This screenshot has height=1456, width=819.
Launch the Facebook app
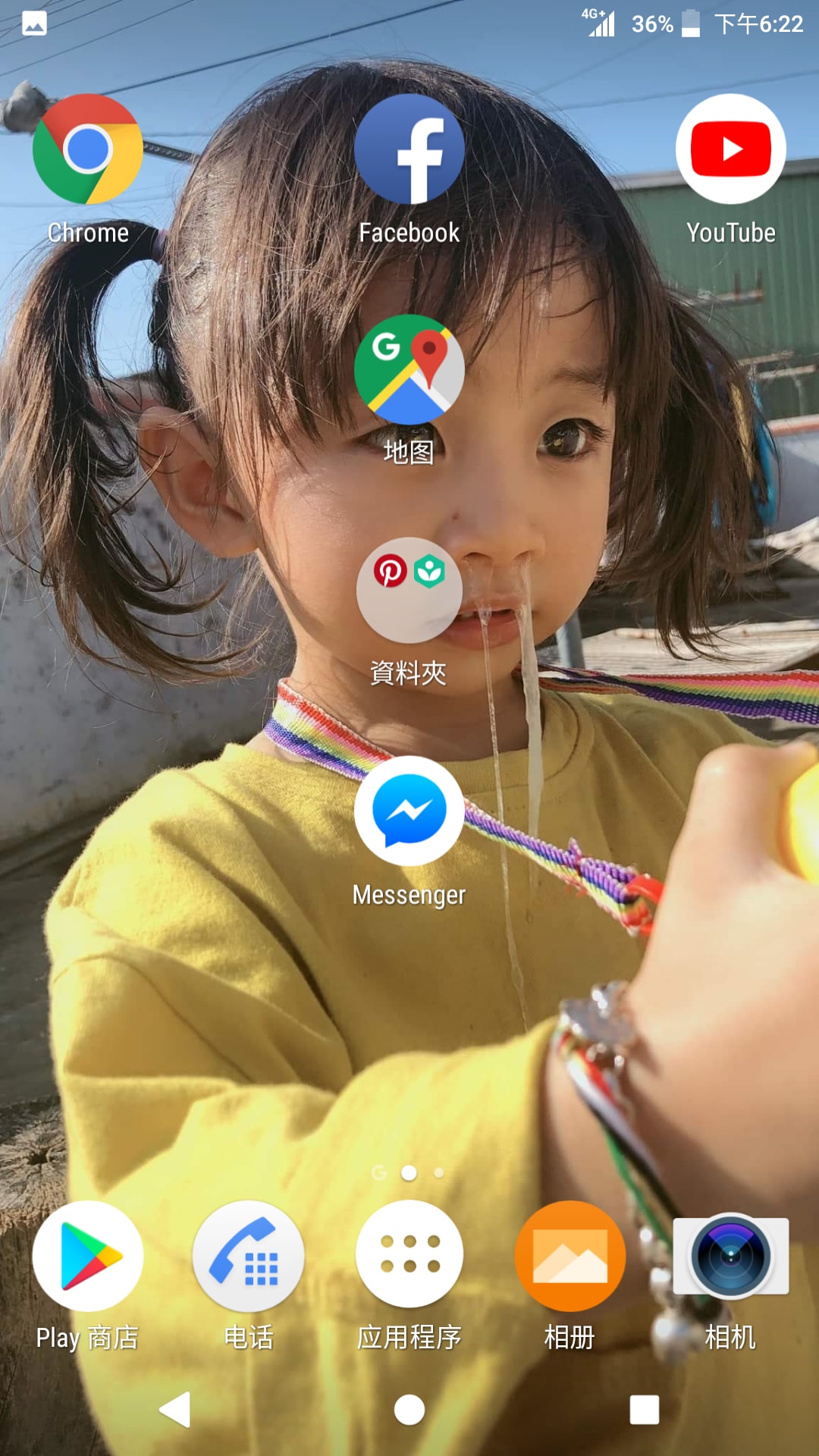tap(409, 149)
